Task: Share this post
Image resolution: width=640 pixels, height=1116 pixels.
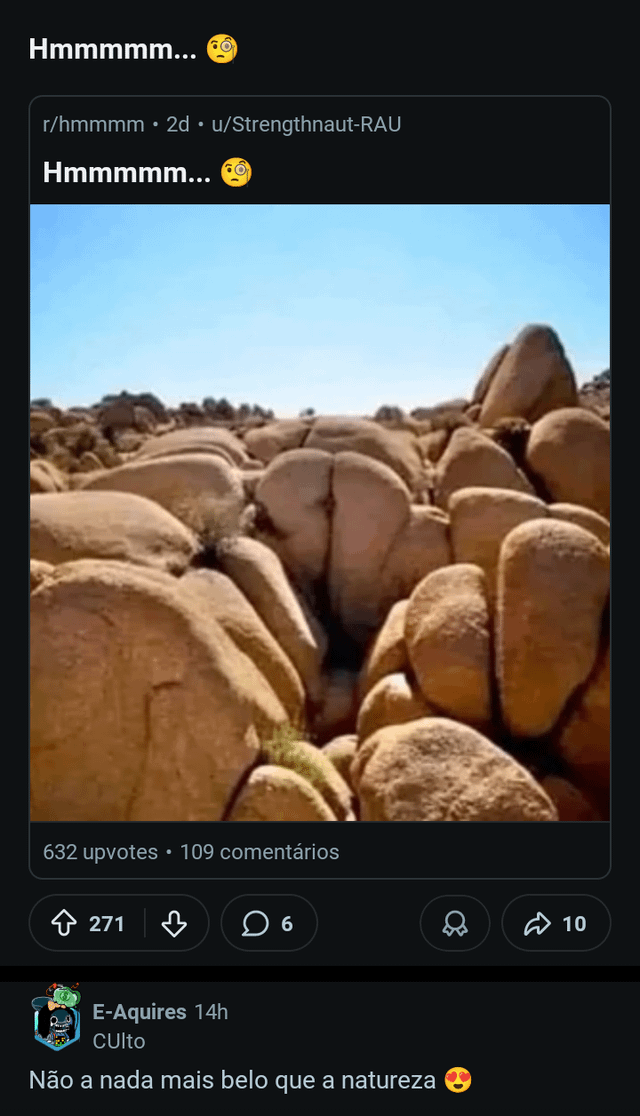Action: tap(555, 923)
